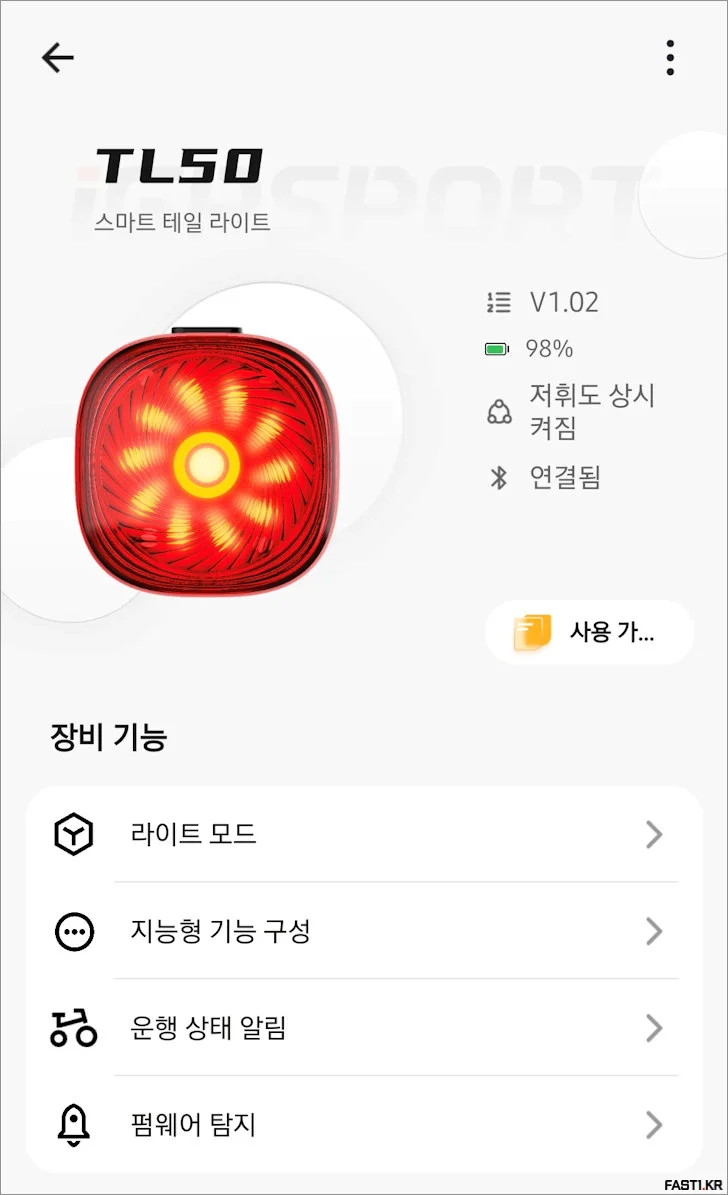Select the 스마트 테일 라이트 device name
This screenshot has width=728, height=1195.
pyautogui.click(x=180, y=223)
